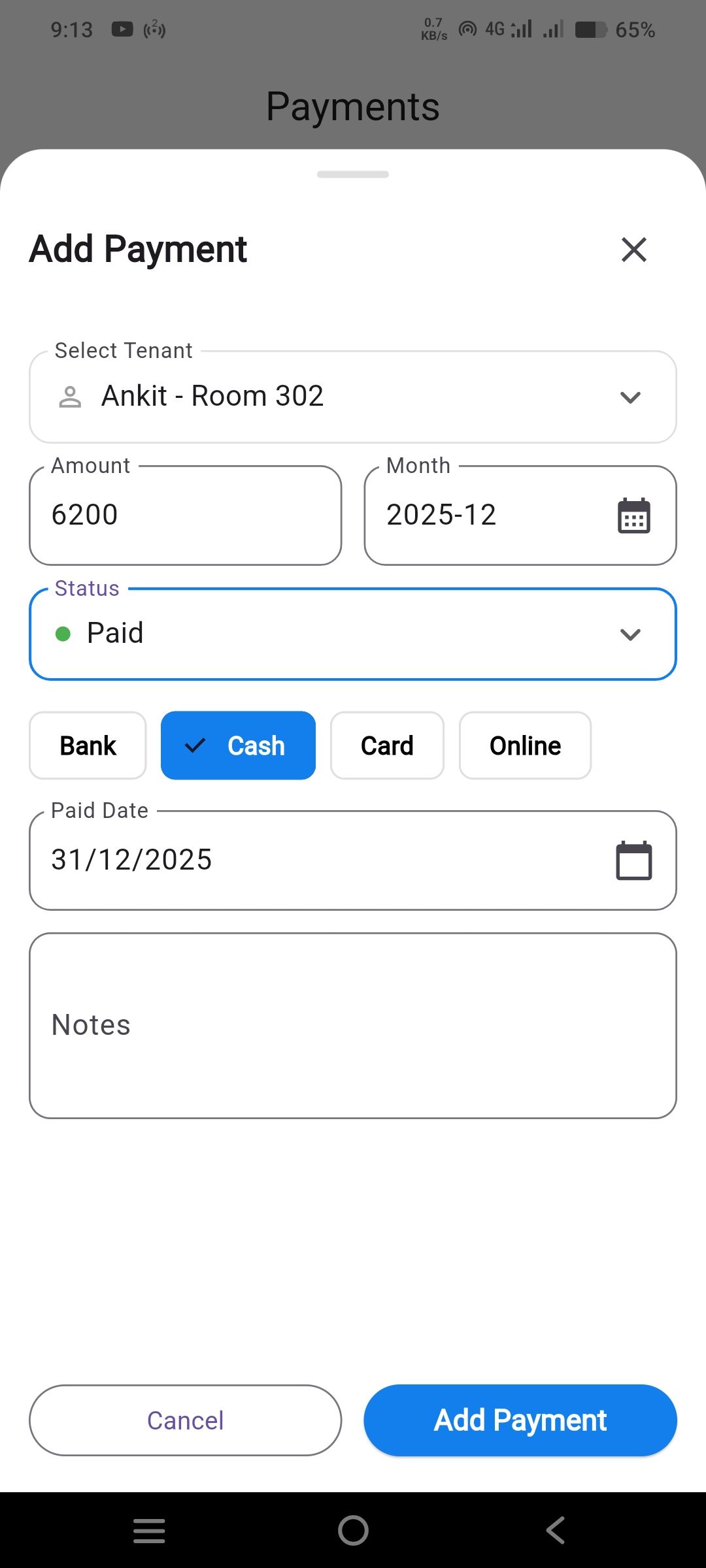Open the Paid Date calendar
The width and height of the screenshot is (706, 1568).
point(633,860)
